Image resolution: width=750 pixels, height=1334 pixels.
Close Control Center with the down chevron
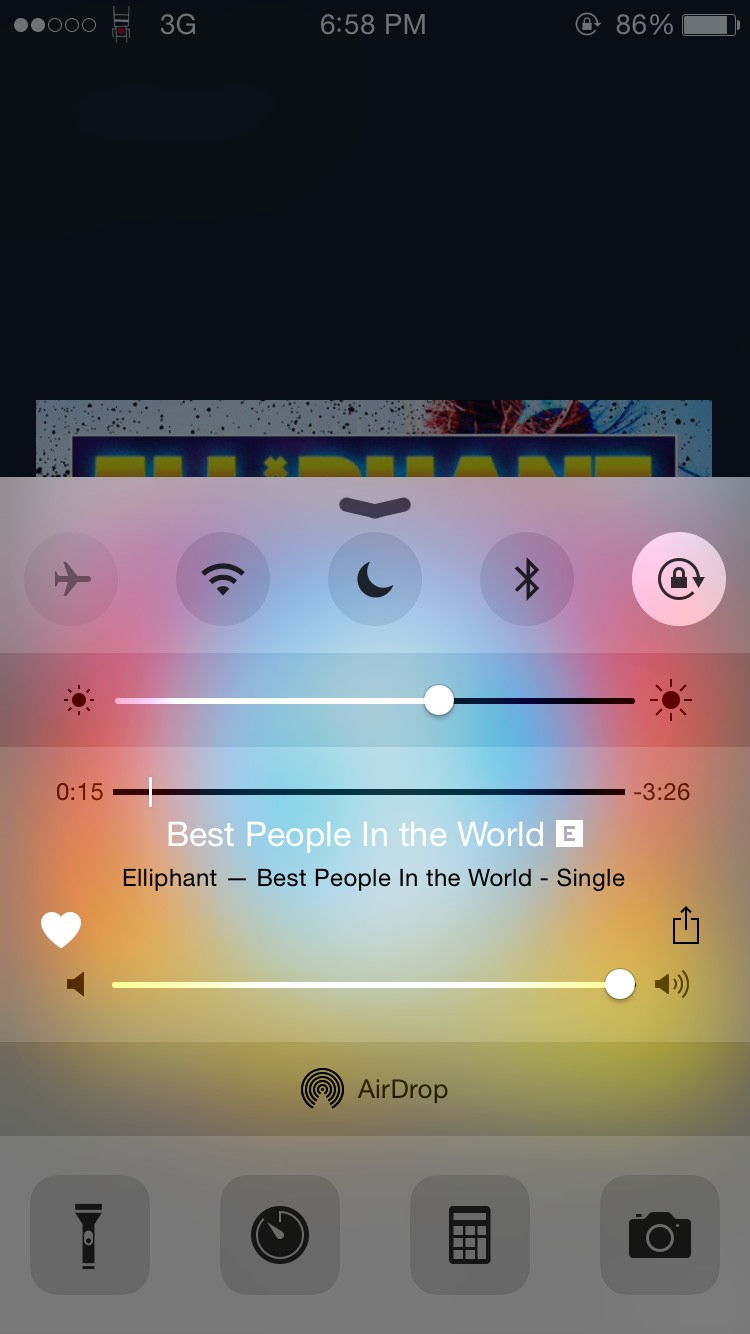pyautogui.click(x=375, y=507)
